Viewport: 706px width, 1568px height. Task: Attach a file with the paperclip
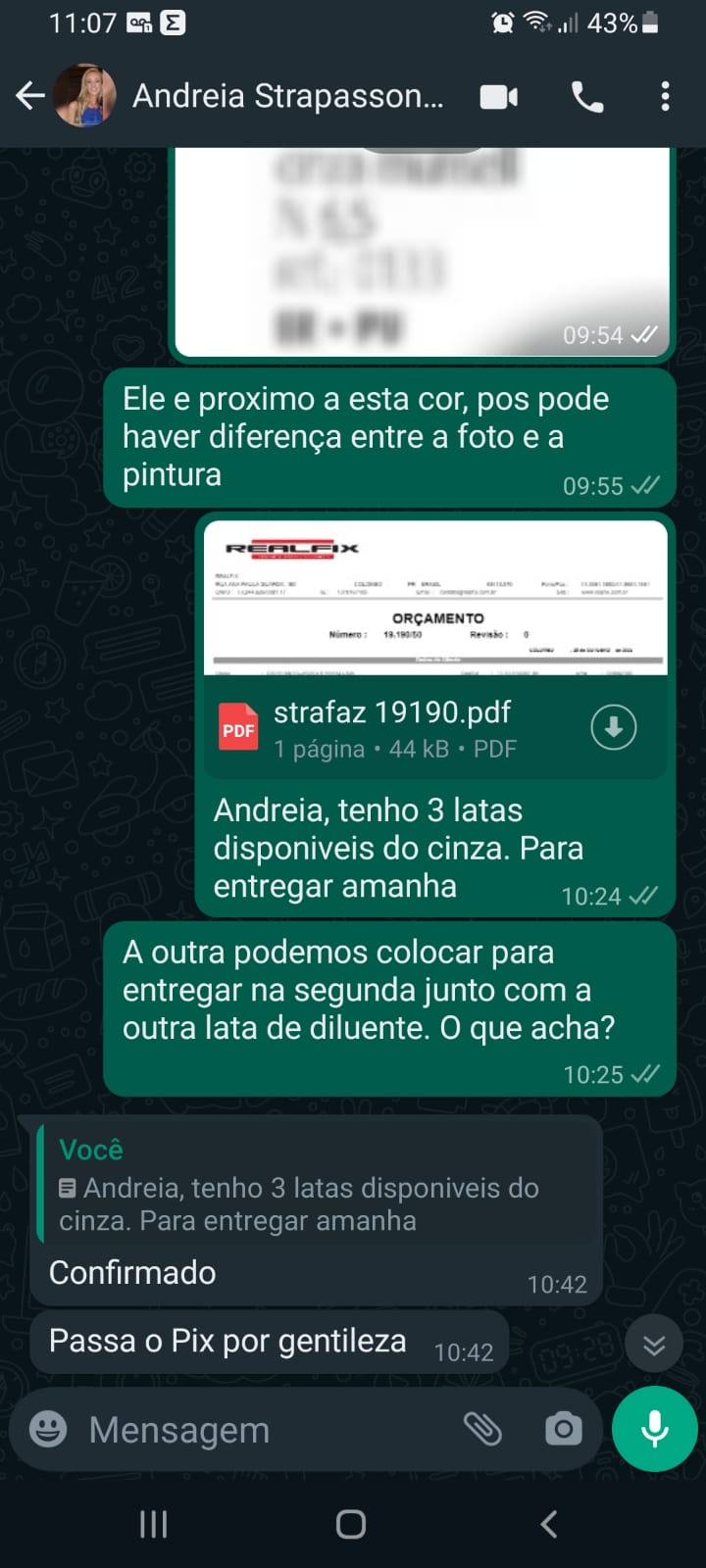pyautogui.click(x=482, y=1430)
